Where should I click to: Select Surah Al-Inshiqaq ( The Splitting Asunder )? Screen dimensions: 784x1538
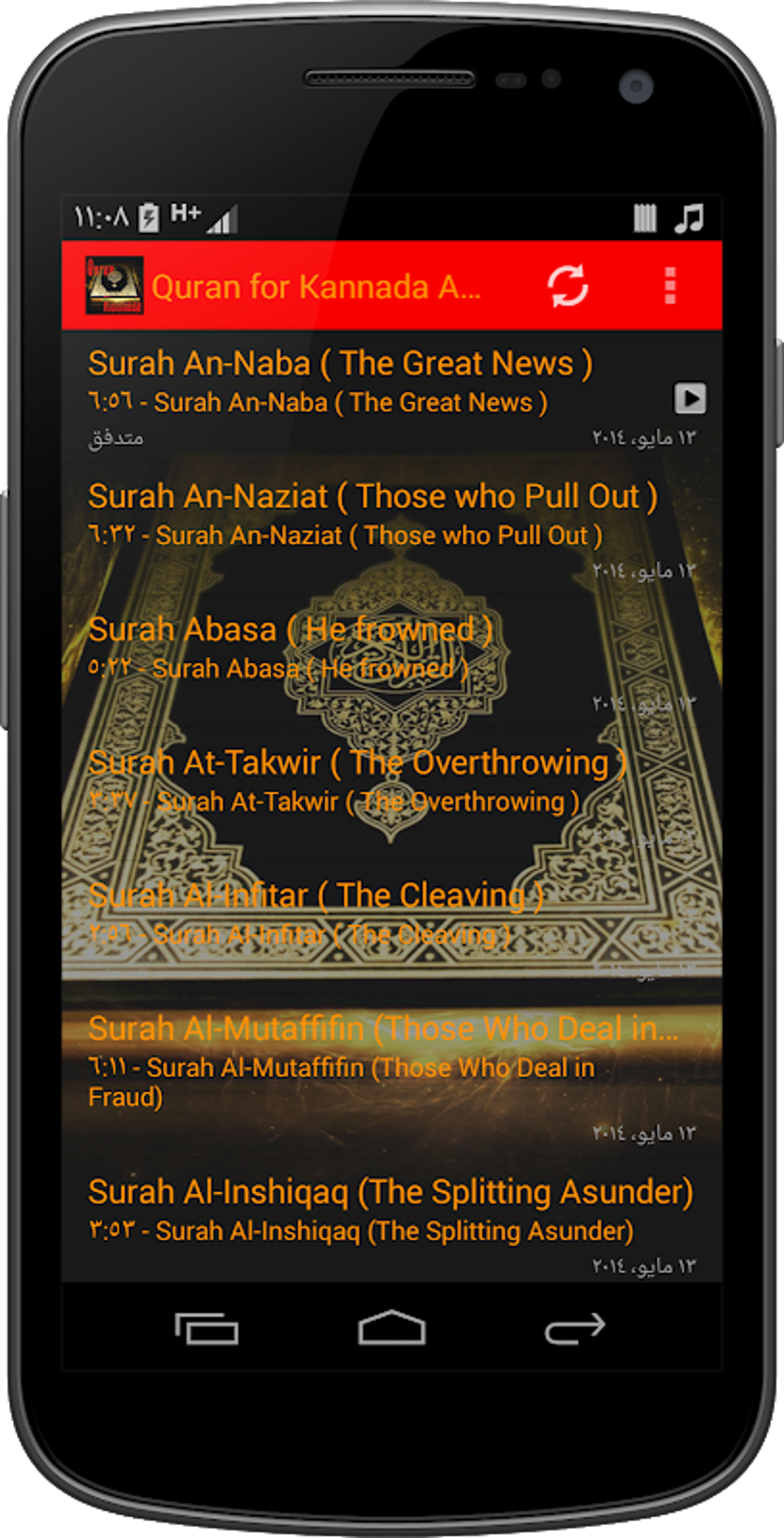point(393,1192)
